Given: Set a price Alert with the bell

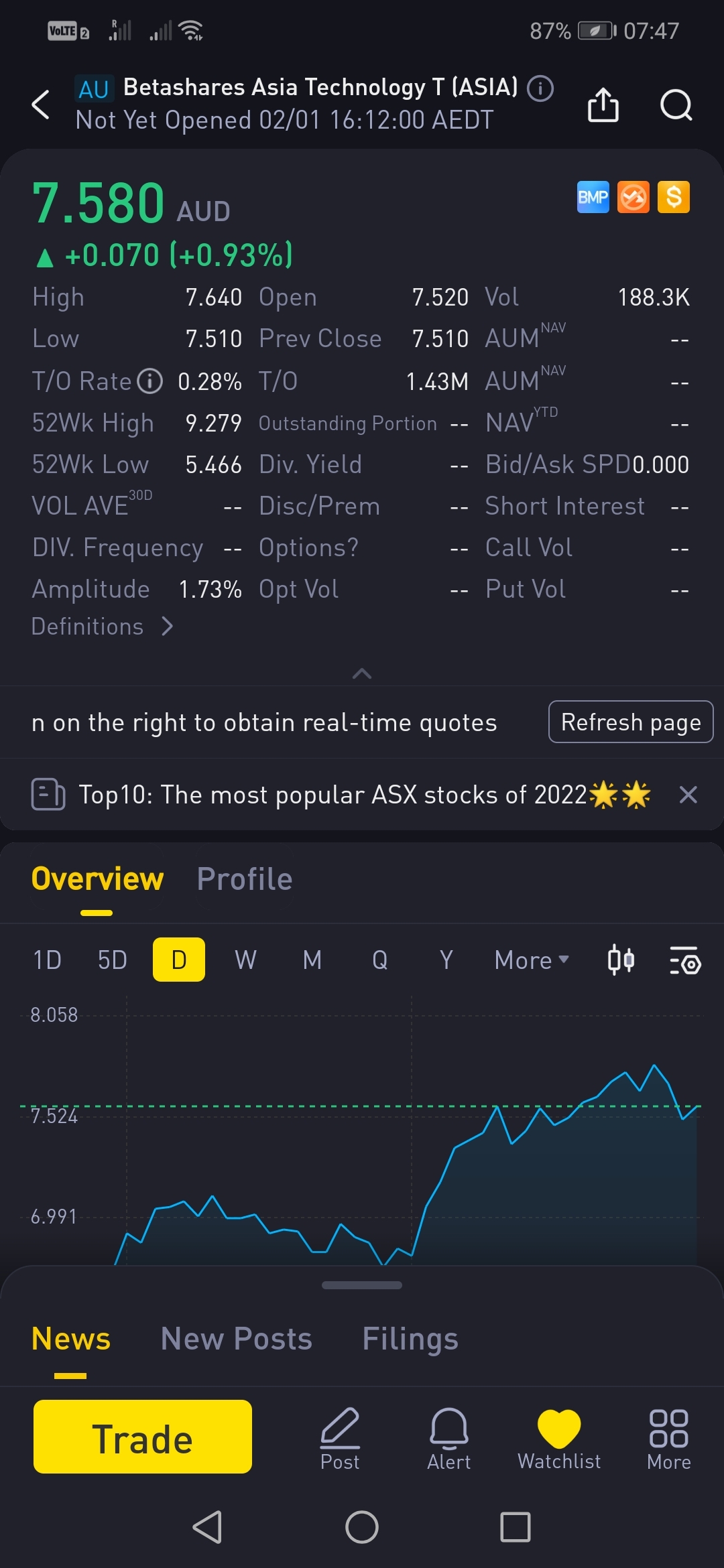Looking at the screenshot, I should pos(448,1438).
